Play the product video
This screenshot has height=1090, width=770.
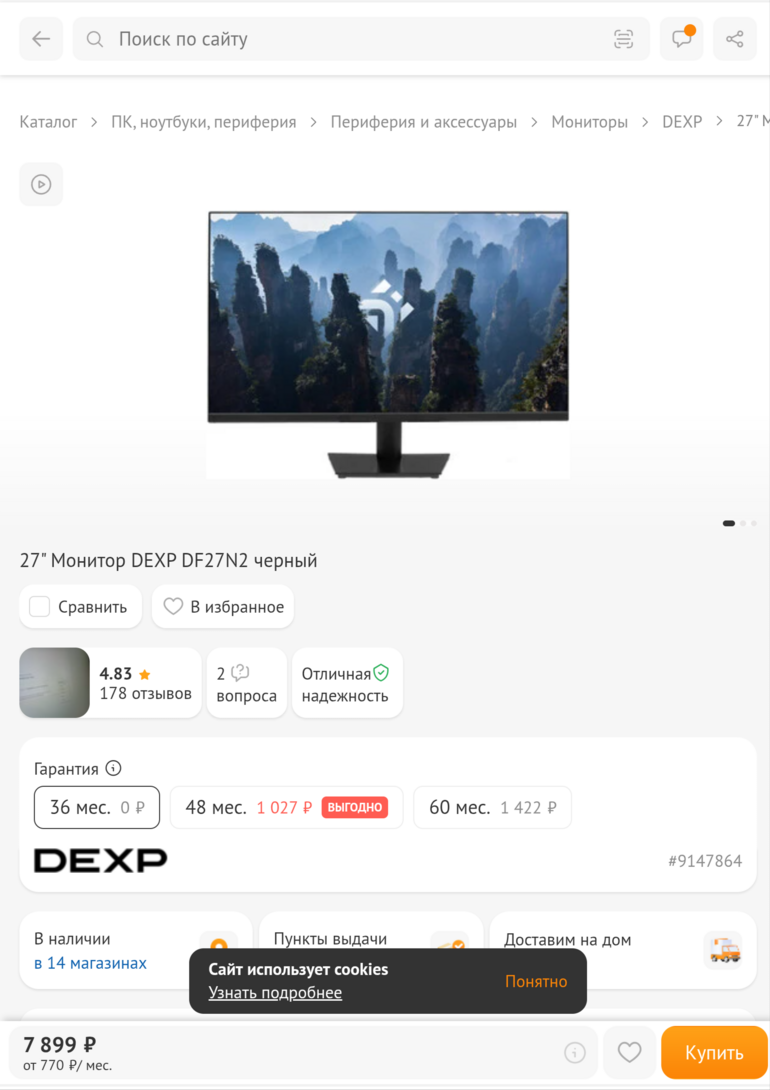point(41,184)
